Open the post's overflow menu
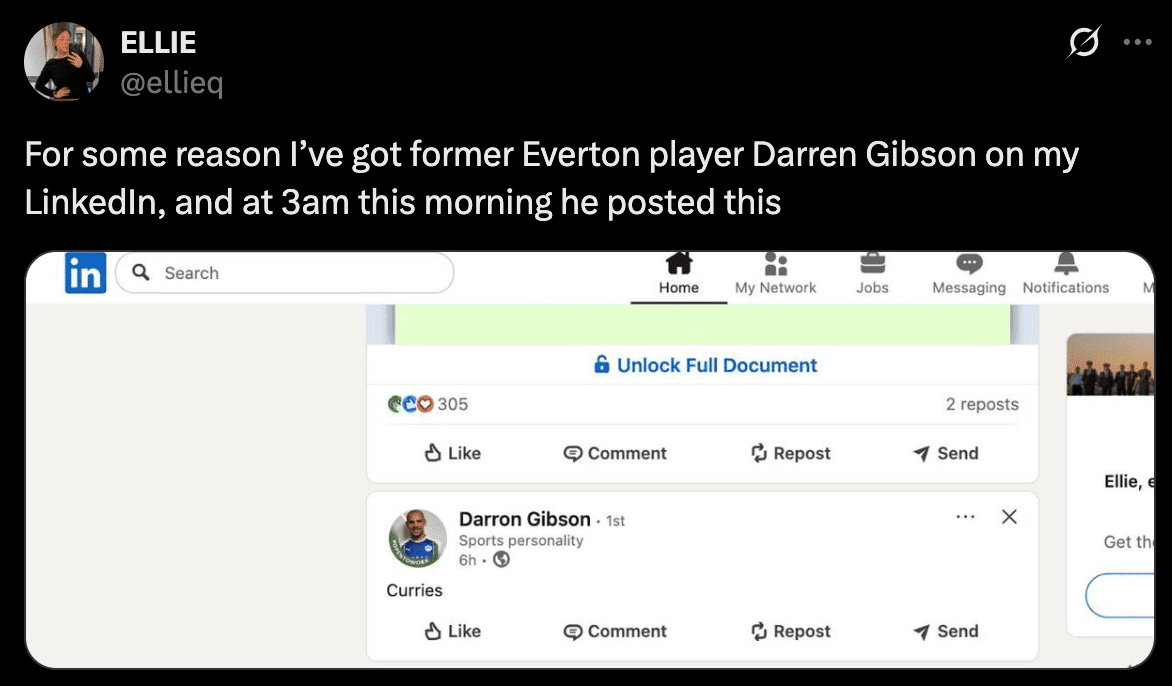This screenshot has height=686, width=1172. [x=1138, y=43]
